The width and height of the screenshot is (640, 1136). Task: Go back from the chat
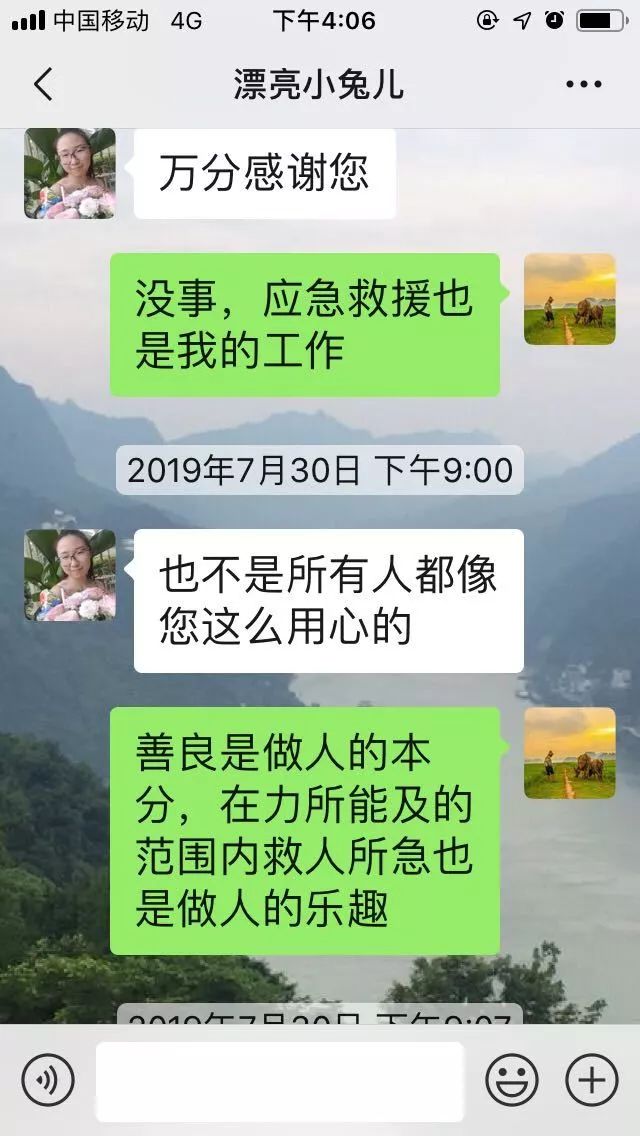click(43, 85)
